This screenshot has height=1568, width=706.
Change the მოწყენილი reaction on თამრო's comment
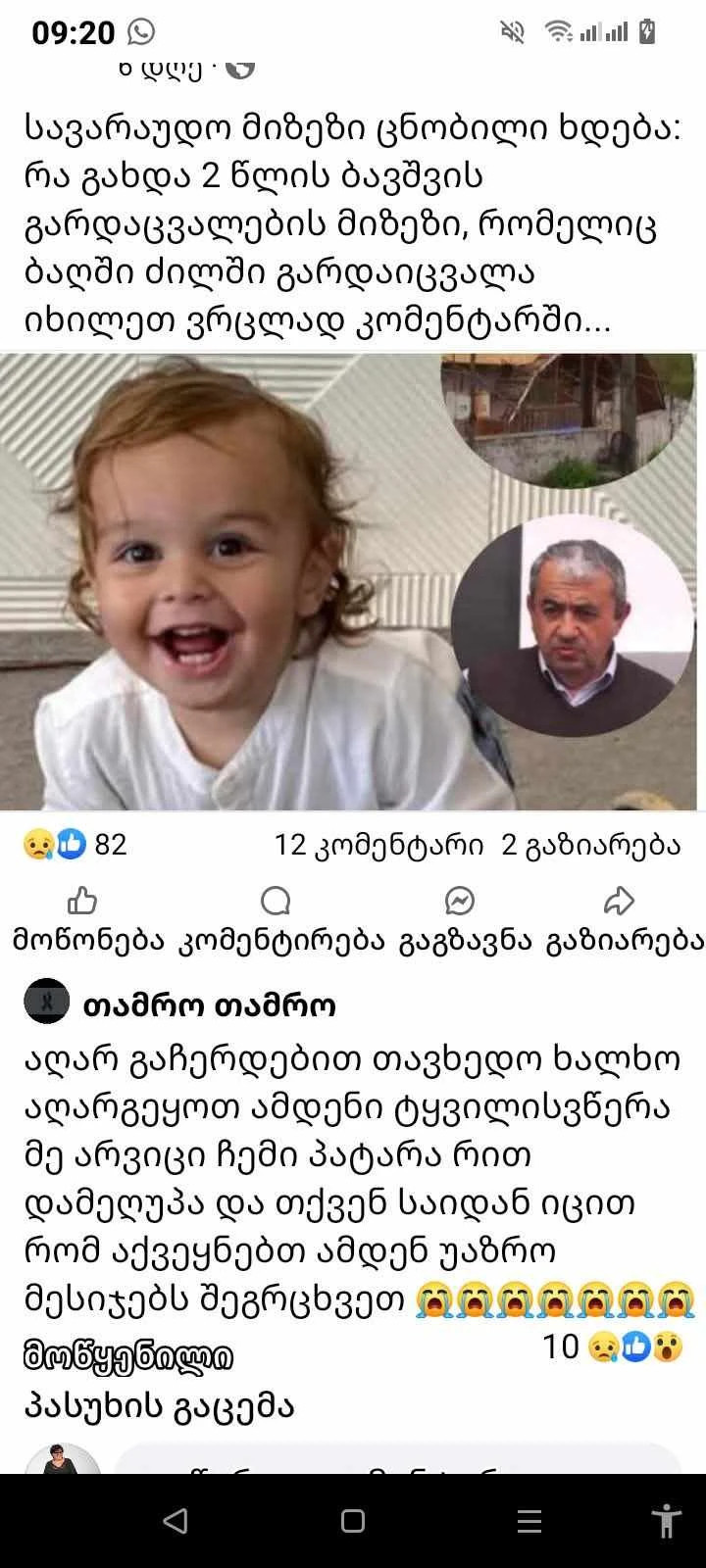click(x=128, y=1356)
